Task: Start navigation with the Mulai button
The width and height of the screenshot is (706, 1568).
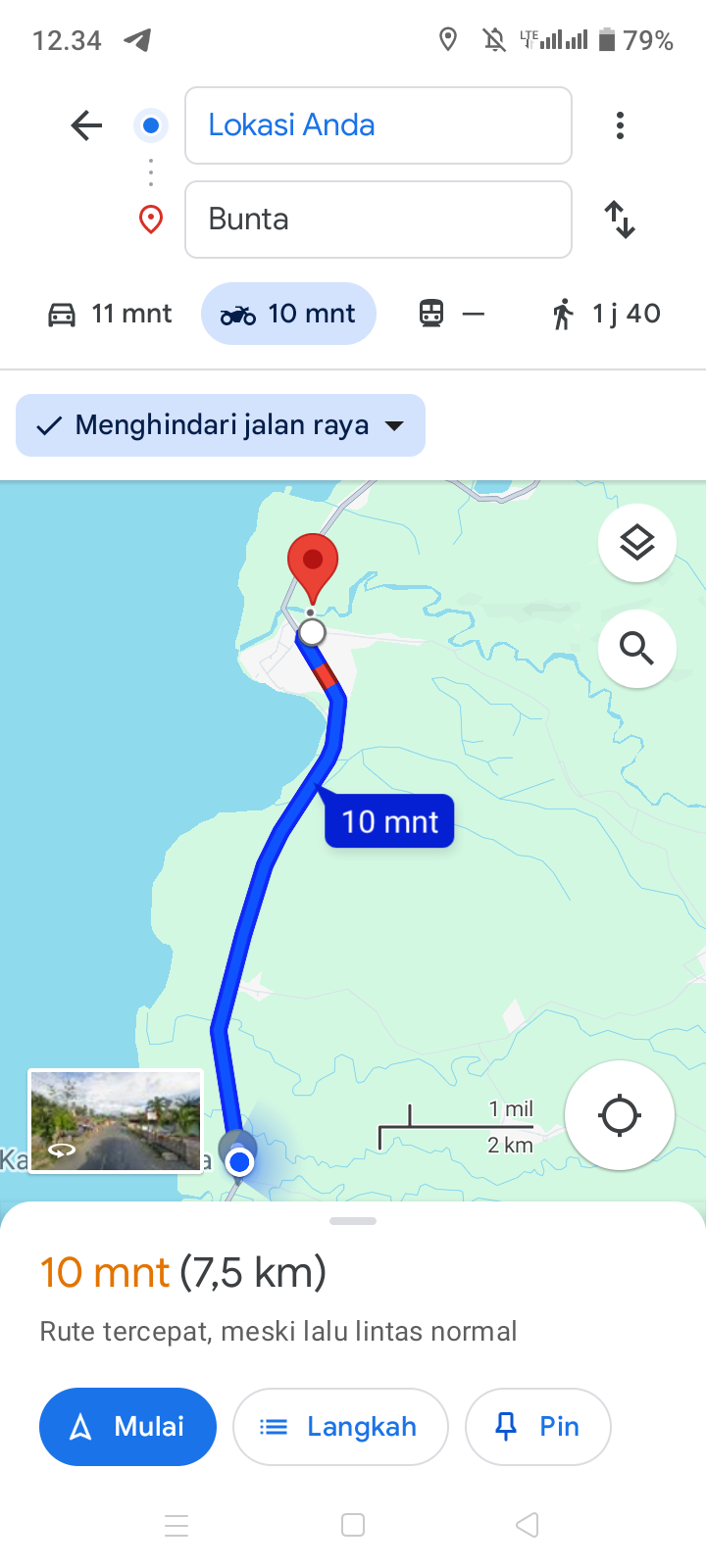Action: [127, 1427]
